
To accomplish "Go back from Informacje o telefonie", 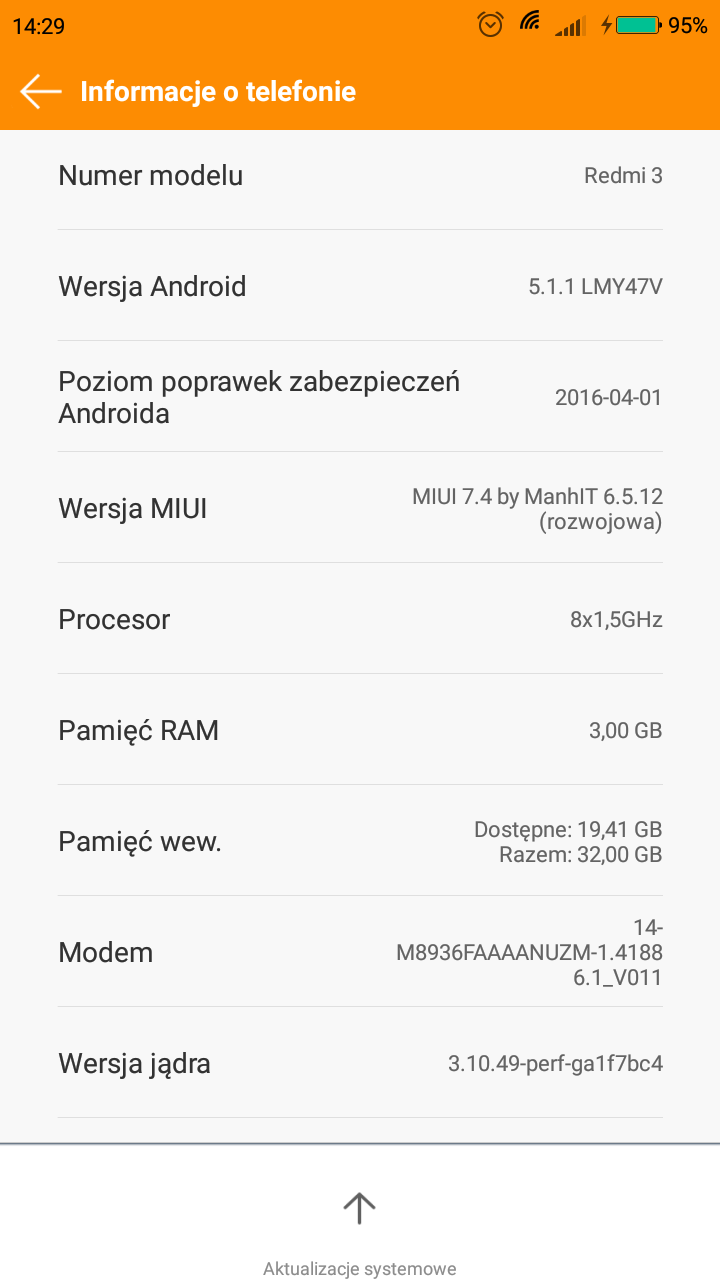I will click(41, 92).
